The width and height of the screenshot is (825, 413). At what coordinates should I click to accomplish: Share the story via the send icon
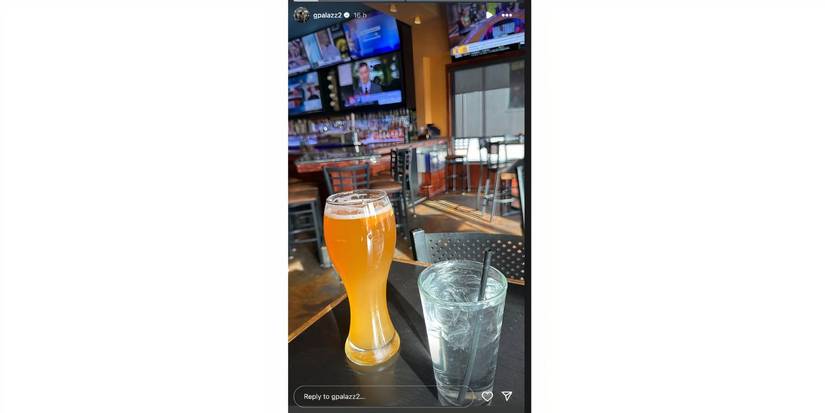[x=507, y=396]
